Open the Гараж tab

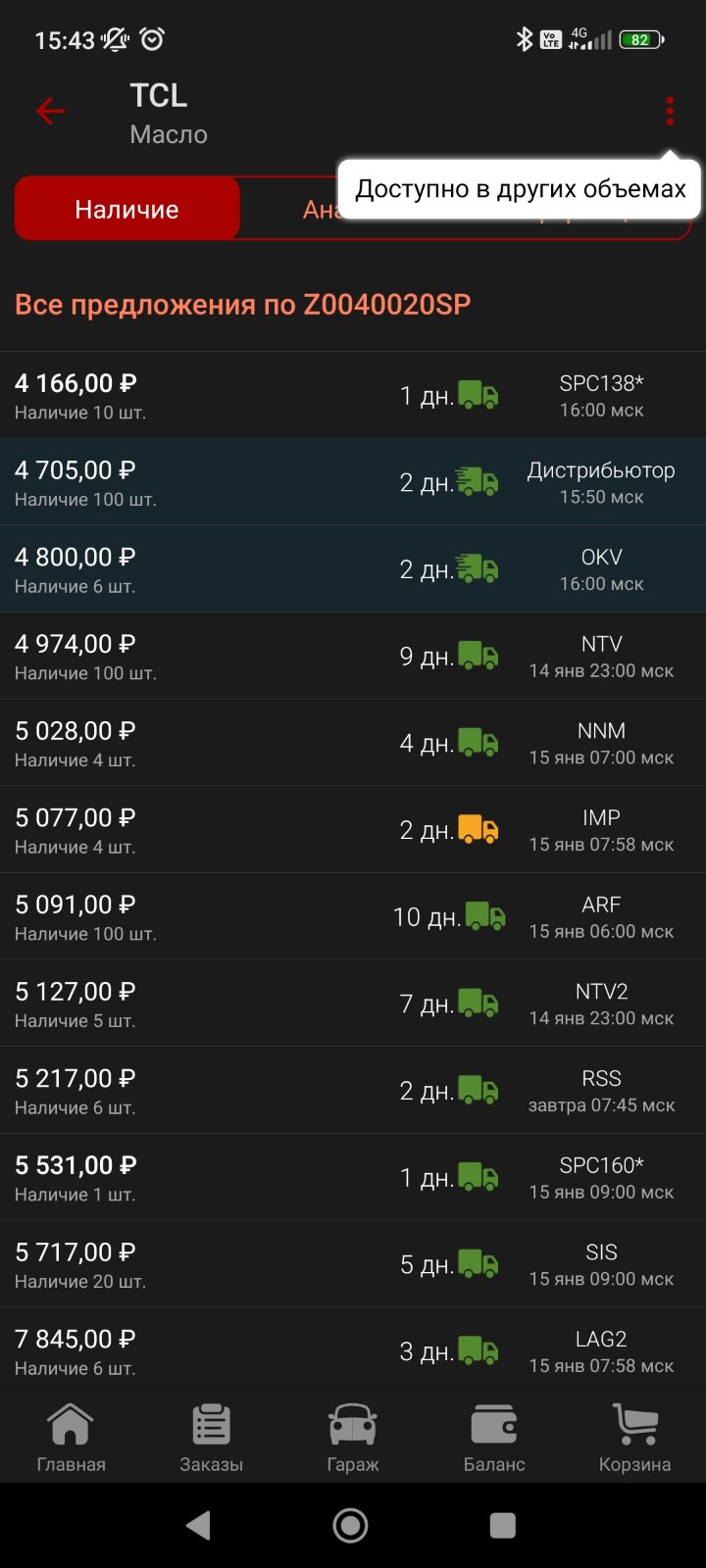tap(353, 1438)
